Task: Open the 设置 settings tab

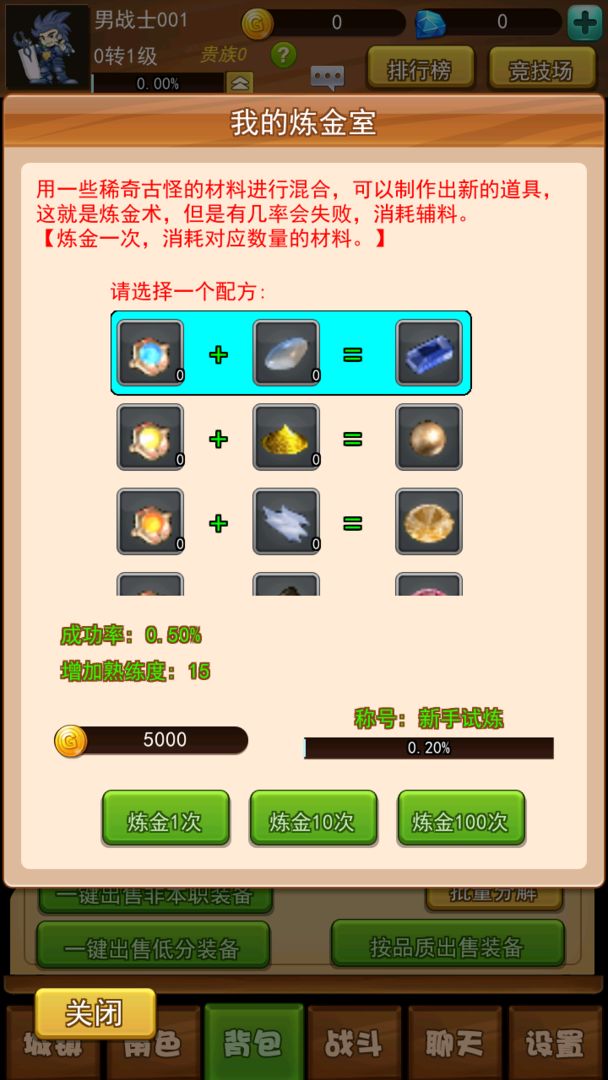Action: tap(554, 1045)
